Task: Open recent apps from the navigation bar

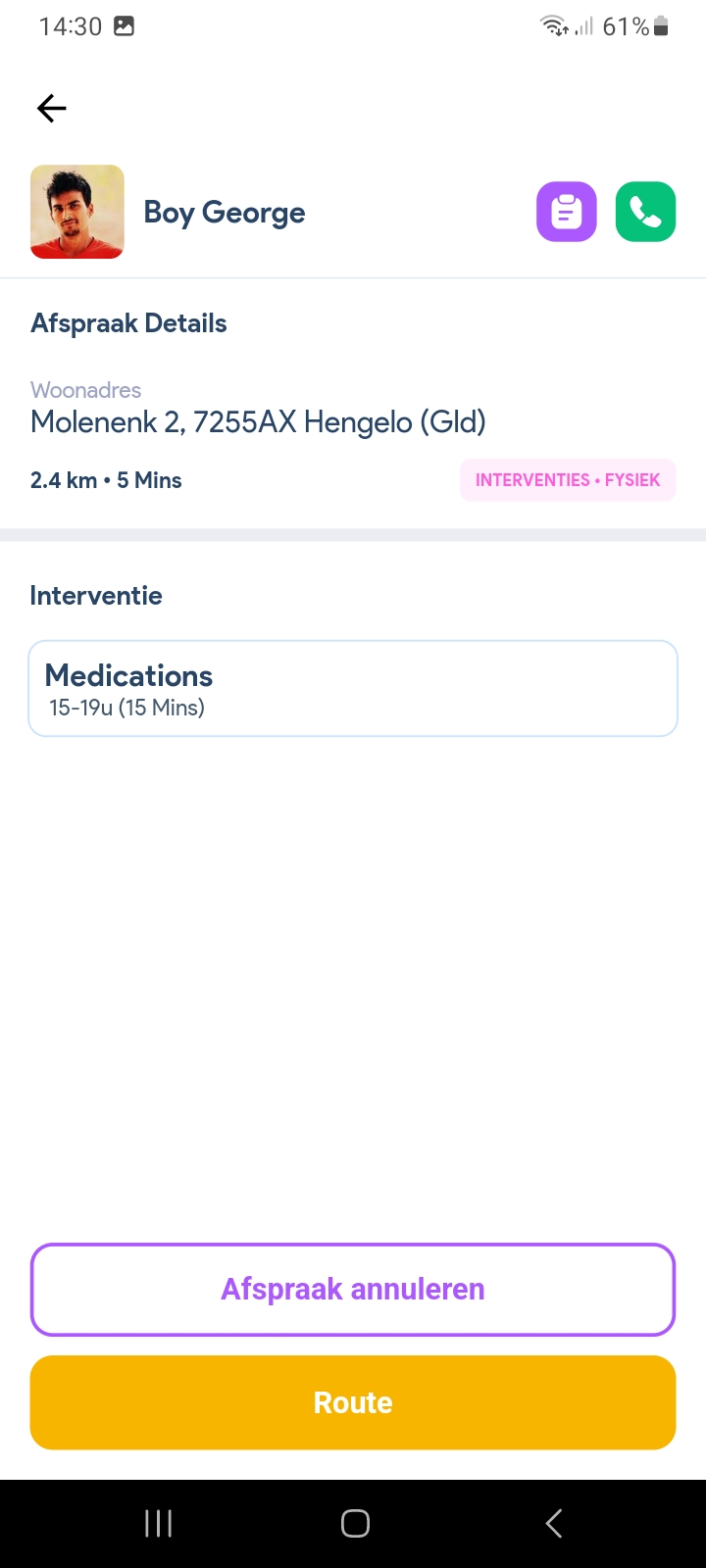Action: pyautogui.click(x=159, y=1523)
